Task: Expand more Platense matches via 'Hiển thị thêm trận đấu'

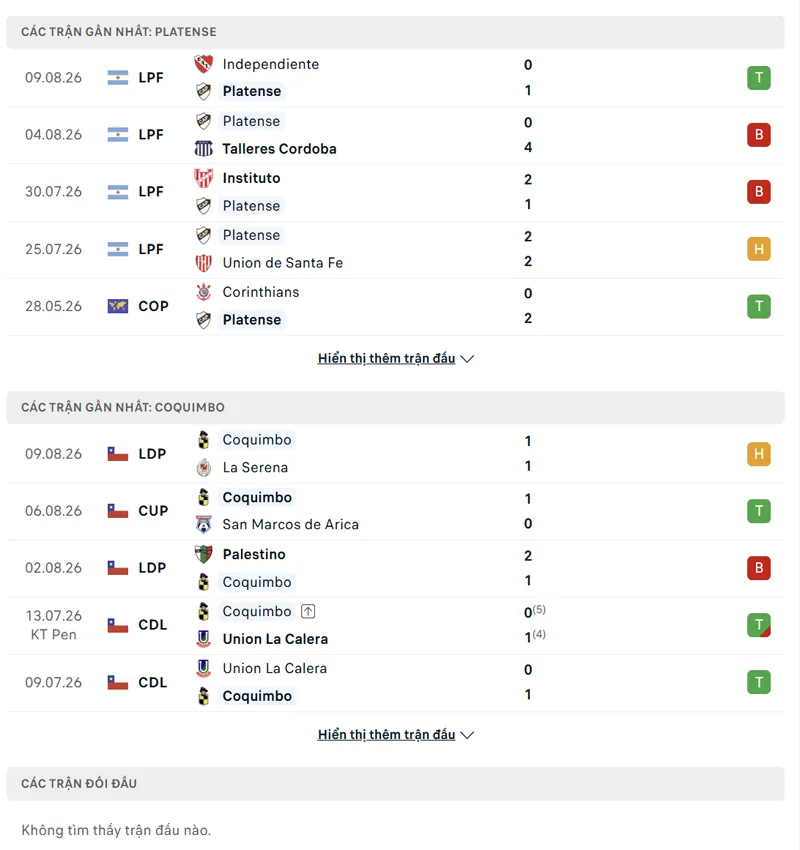Action: (396, 358)
